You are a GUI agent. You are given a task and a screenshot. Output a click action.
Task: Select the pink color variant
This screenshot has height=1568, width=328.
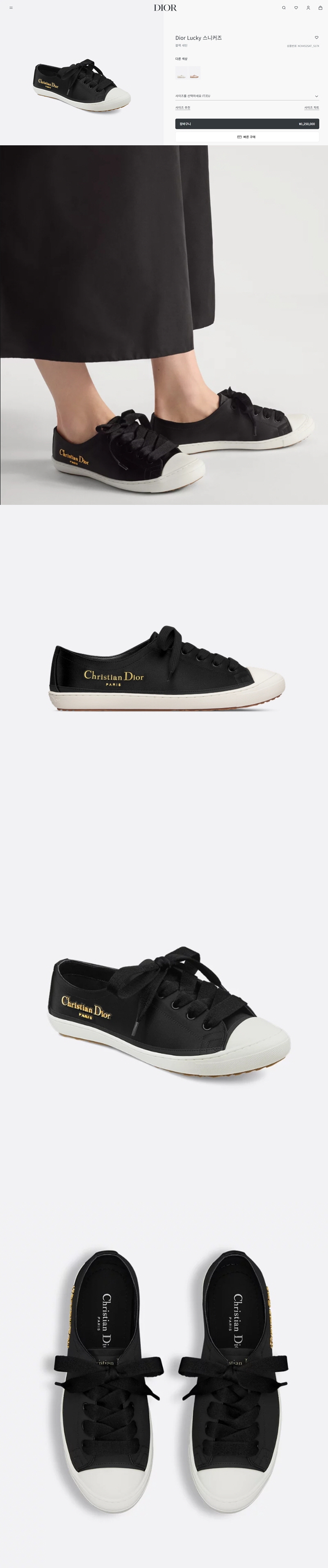click(x=194, y=73)
